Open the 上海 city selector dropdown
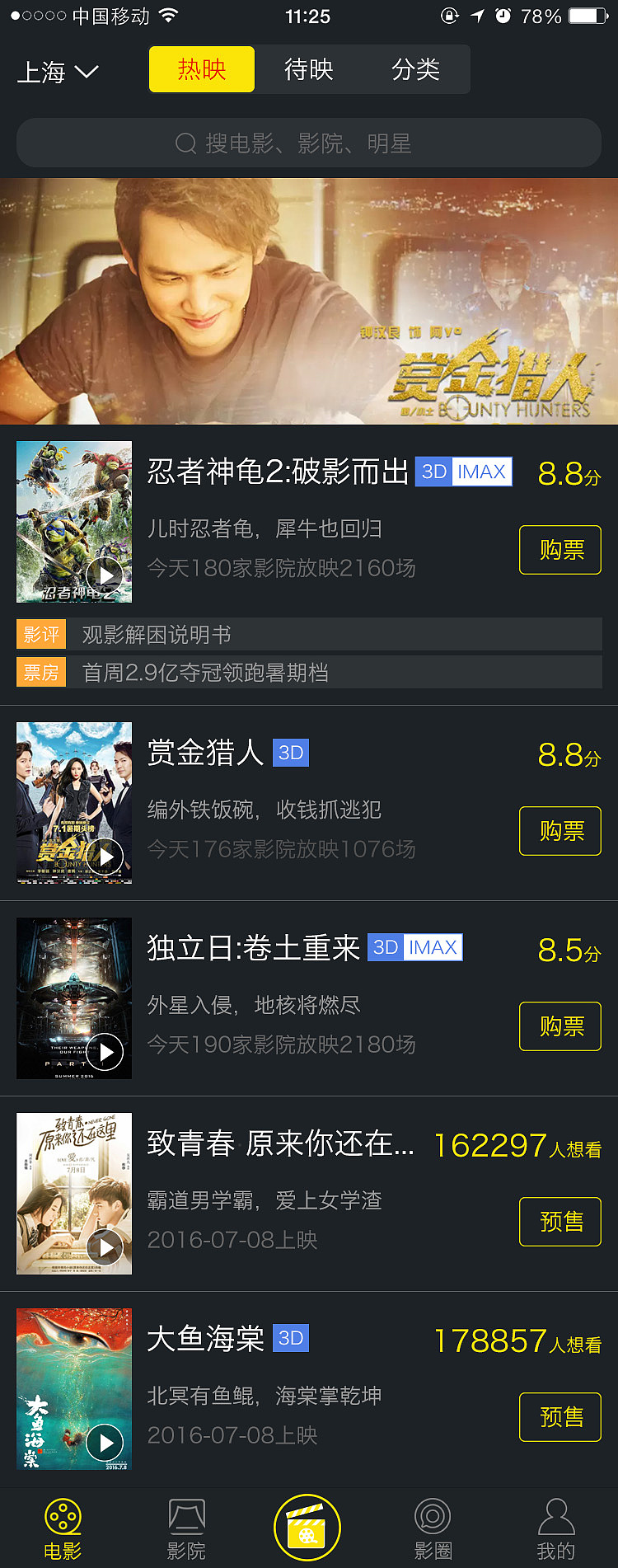The image size is (618, 1568). tap(58, 73)
